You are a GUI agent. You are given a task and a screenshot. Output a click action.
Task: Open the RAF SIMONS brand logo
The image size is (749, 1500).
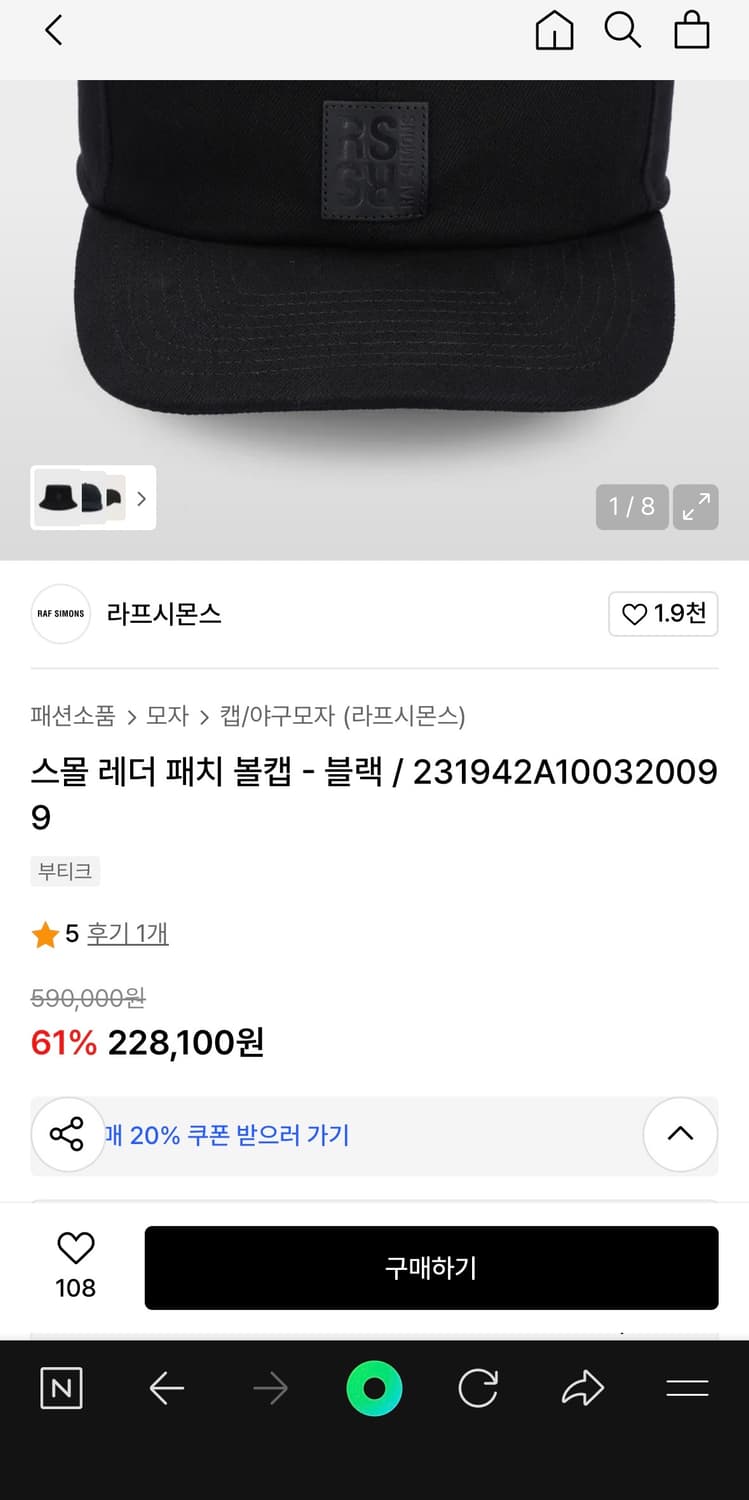coord(60,614)
